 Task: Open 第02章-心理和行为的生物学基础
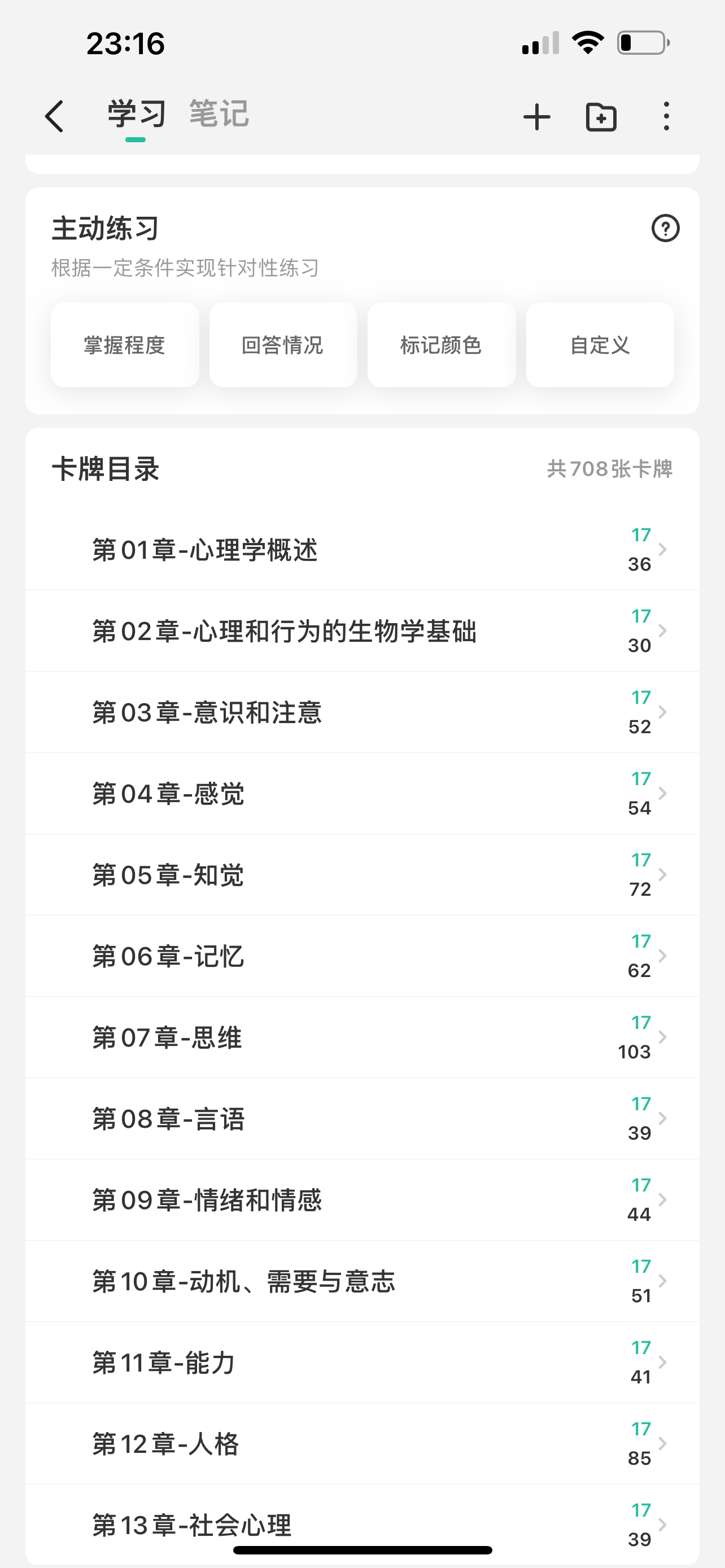coord(362,631)
